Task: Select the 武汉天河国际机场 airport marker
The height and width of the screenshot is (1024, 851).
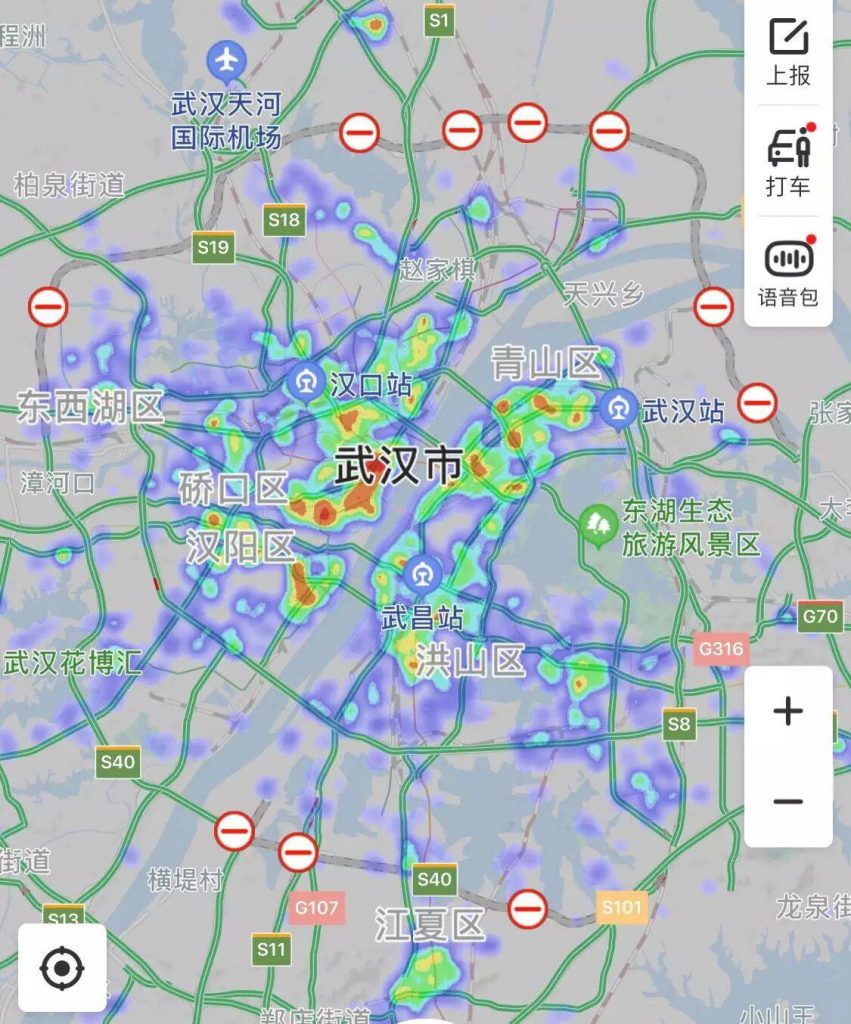Action: click(227, 62)
